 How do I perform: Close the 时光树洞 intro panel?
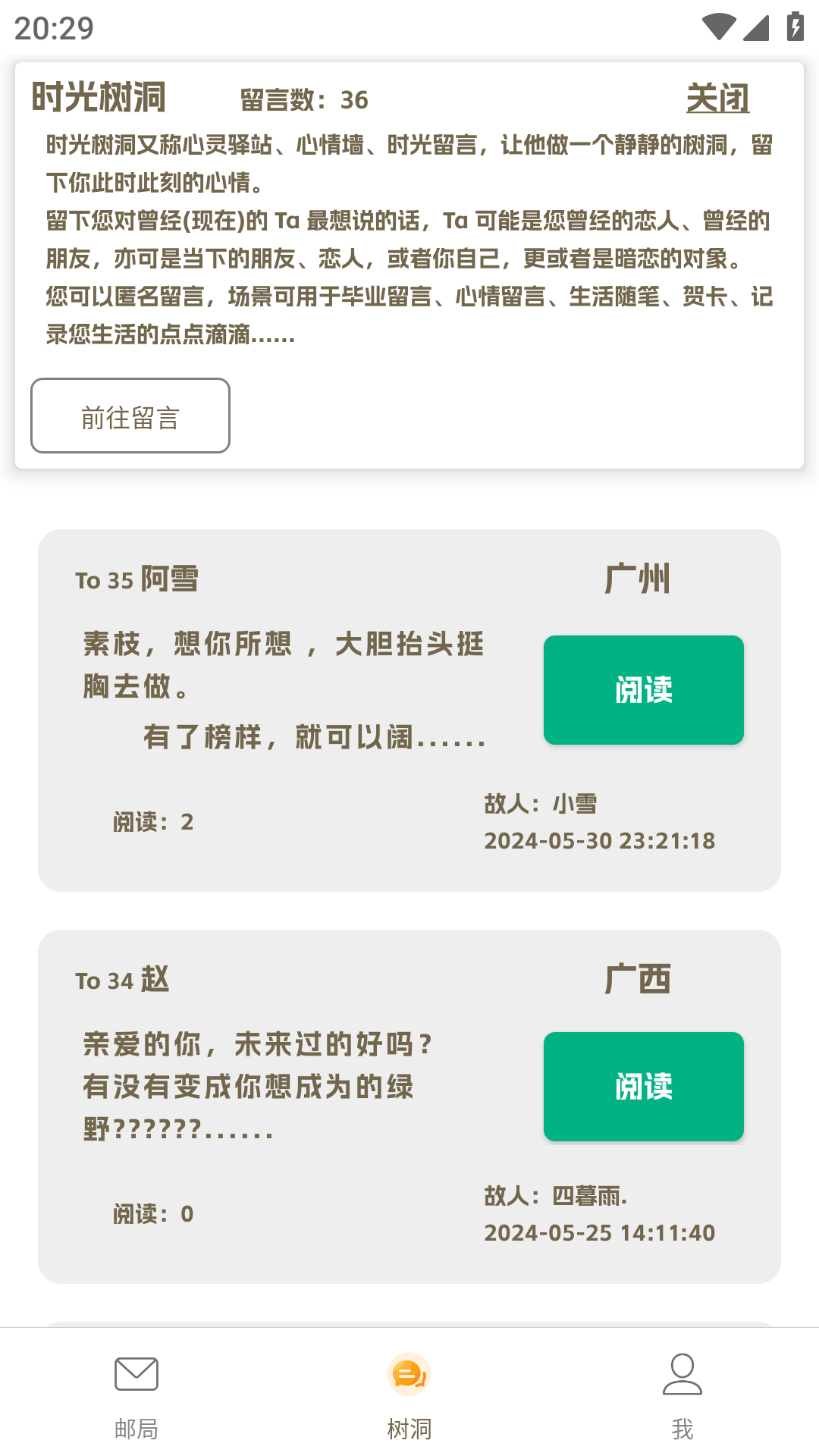click(x=717, y=99)
